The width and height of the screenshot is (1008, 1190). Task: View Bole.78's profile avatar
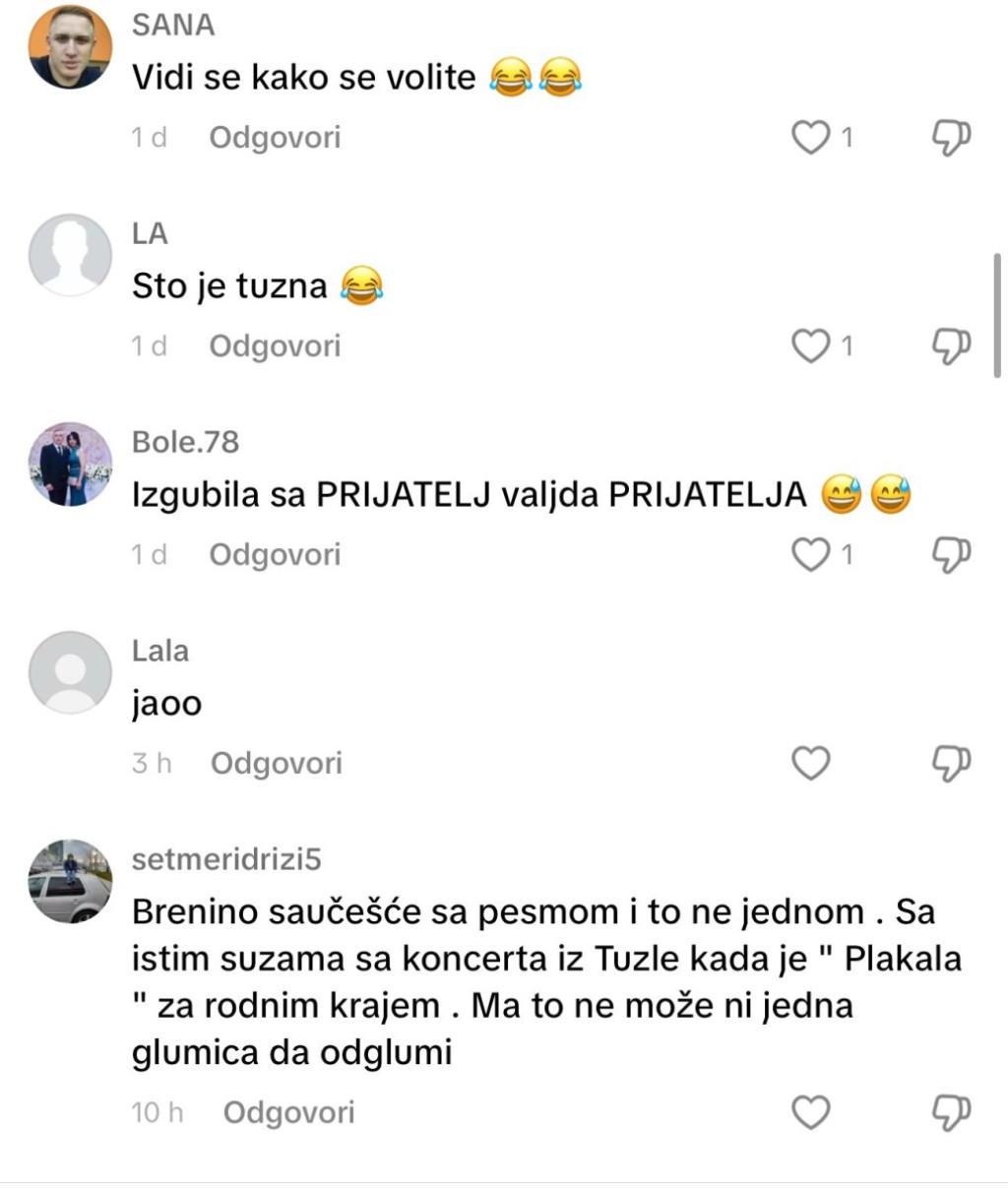click(x=70, y=465)
